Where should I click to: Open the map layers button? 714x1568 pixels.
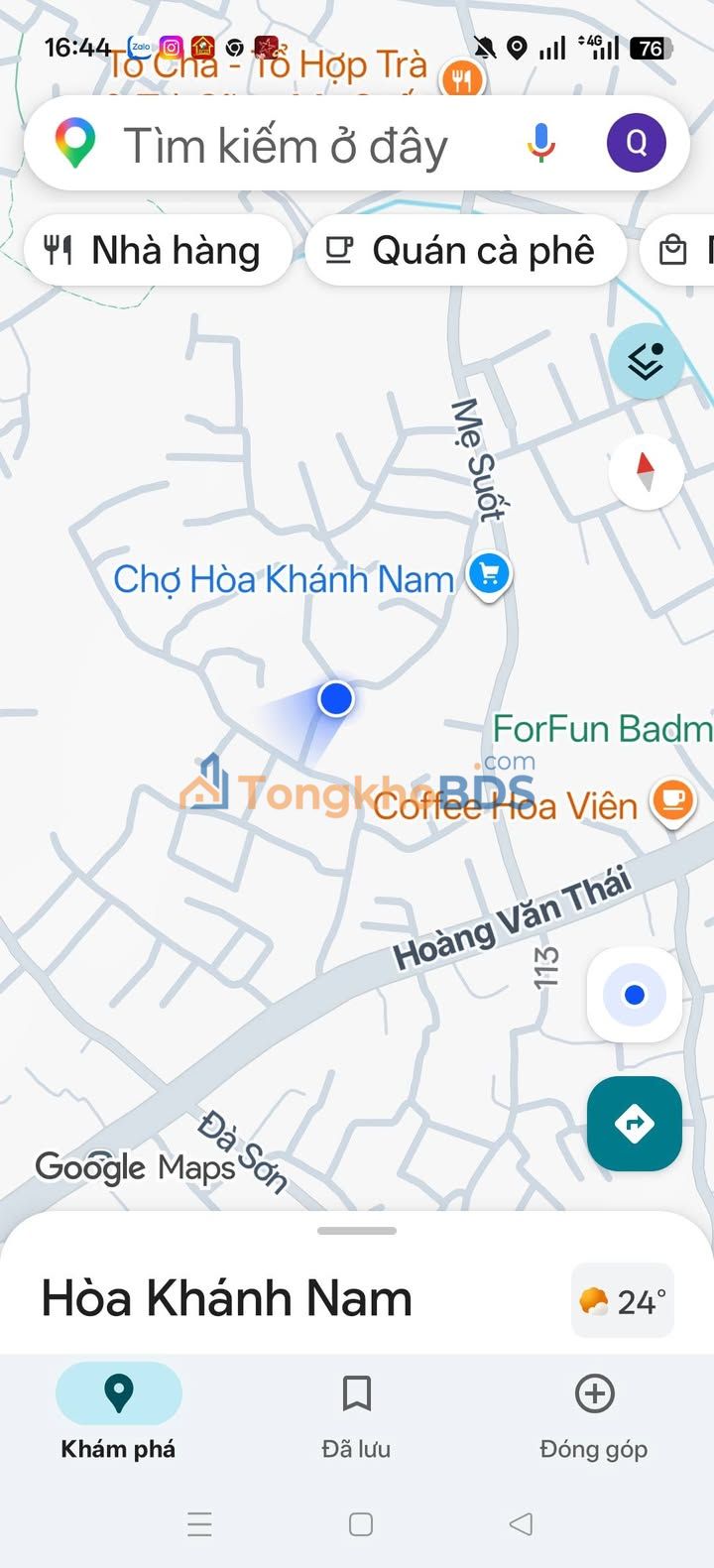tap(647, 362)
